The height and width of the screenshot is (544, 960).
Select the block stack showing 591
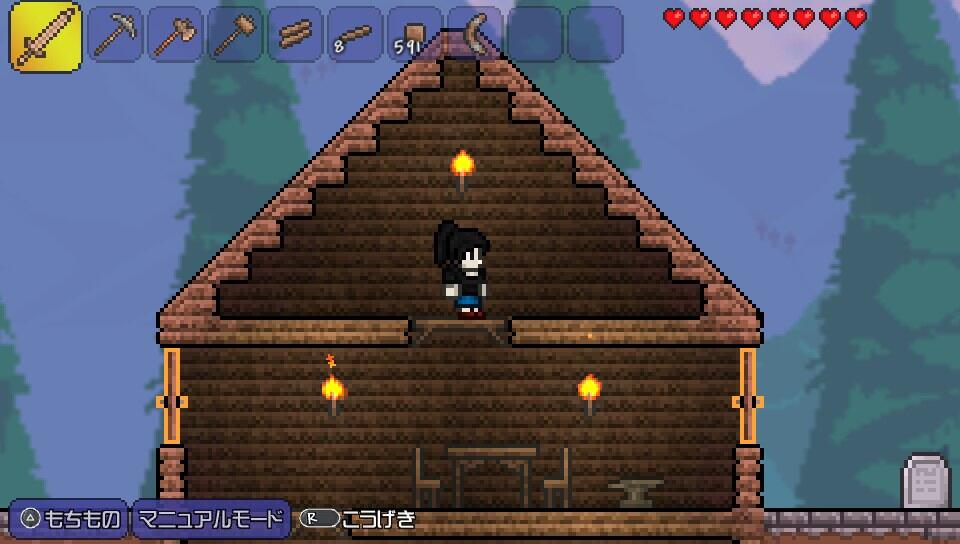click(415, 35)
